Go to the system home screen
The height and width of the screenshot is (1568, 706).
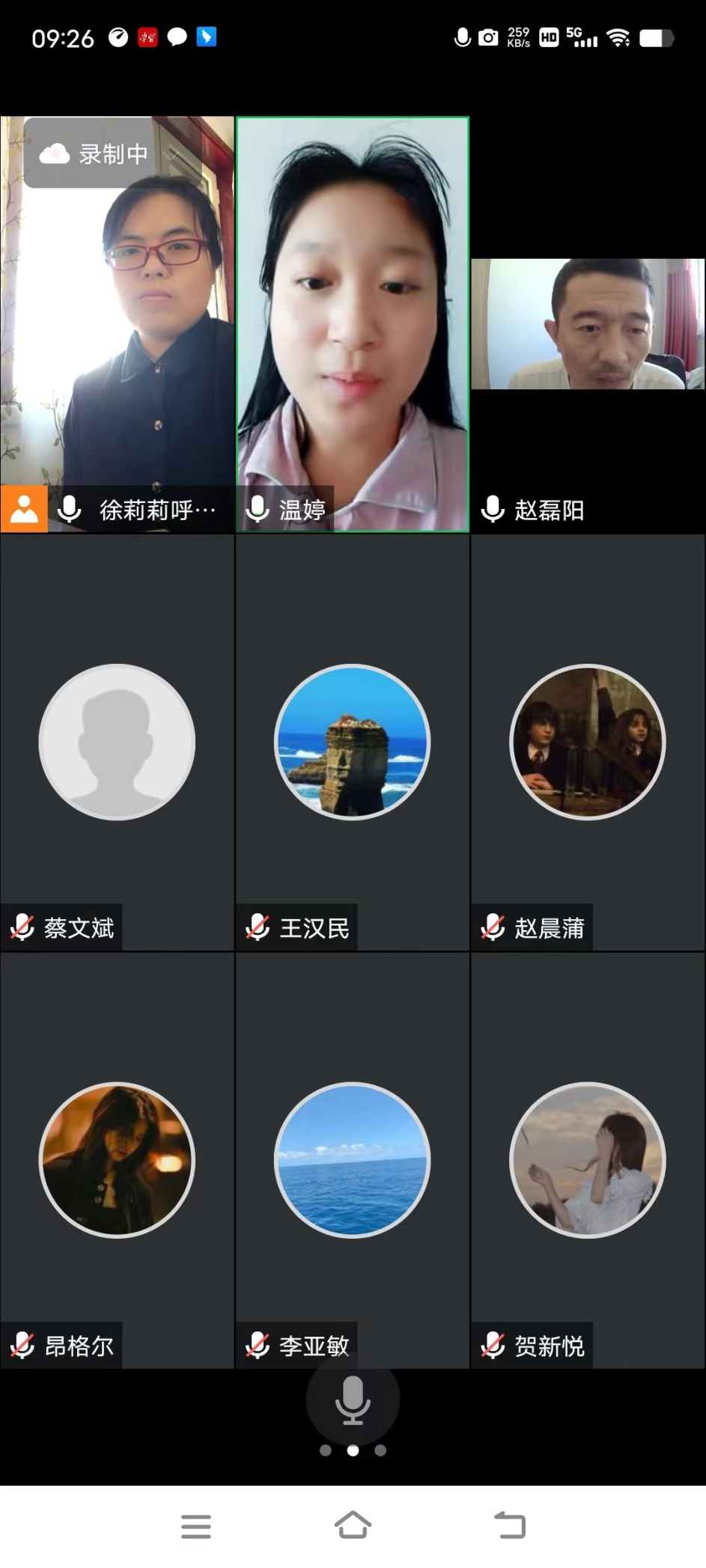(352, 1525)
